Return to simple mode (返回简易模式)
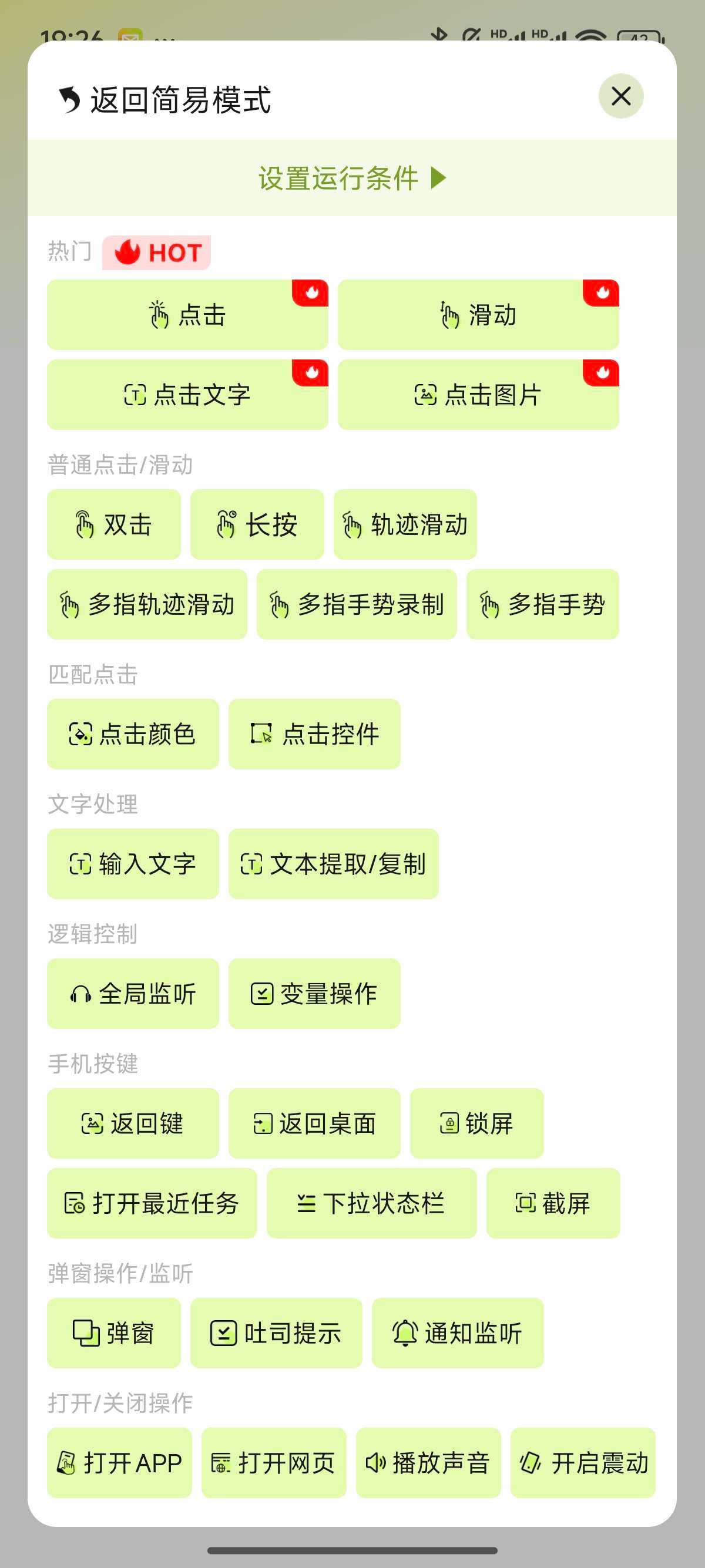The height and width of the screenshot is (1568, 705). [165, 100]
